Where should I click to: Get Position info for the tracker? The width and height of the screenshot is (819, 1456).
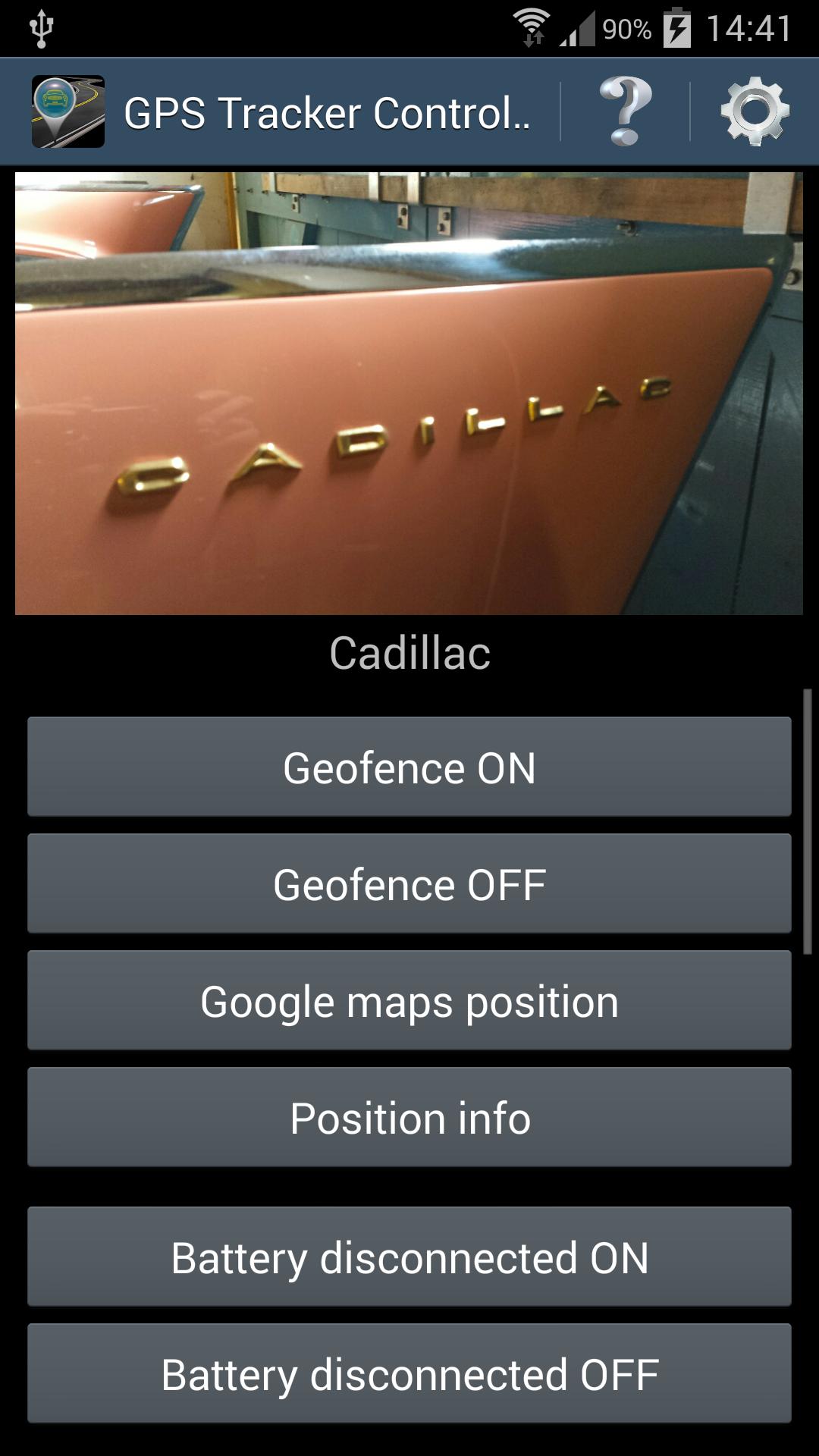click(x=409, y=1117)
